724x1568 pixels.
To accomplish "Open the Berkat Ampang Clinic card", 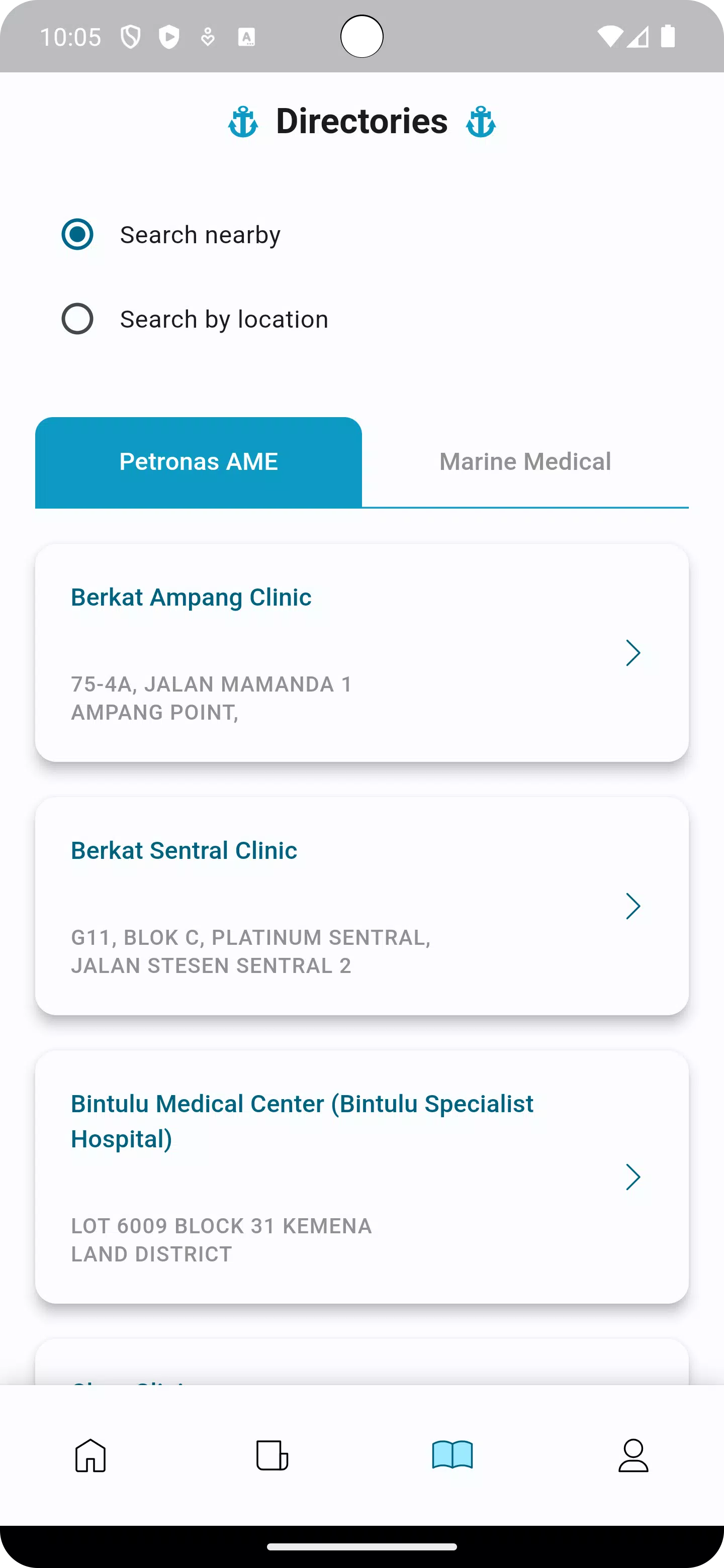I will [x=361, y=652].
